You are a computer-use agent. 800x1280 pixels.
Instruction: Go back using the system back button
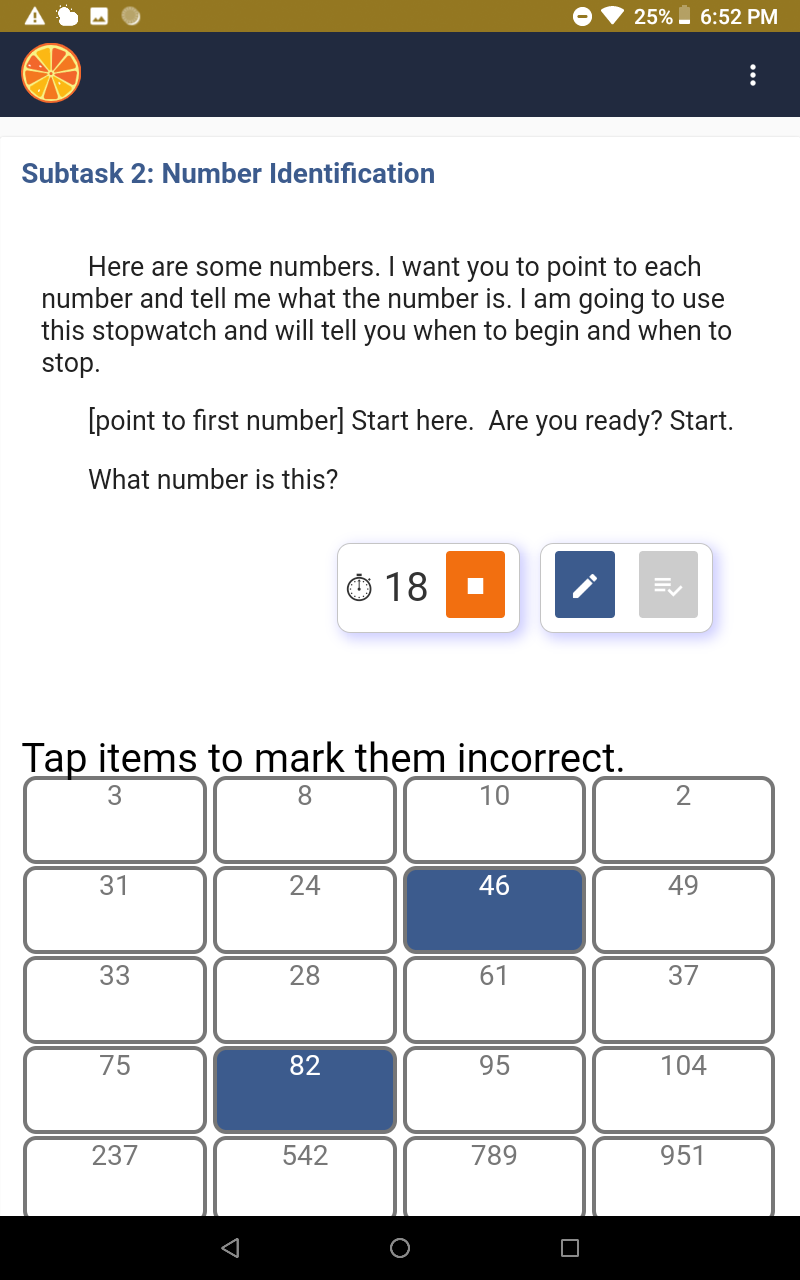pyautogui.click(x=230, y=1248)
